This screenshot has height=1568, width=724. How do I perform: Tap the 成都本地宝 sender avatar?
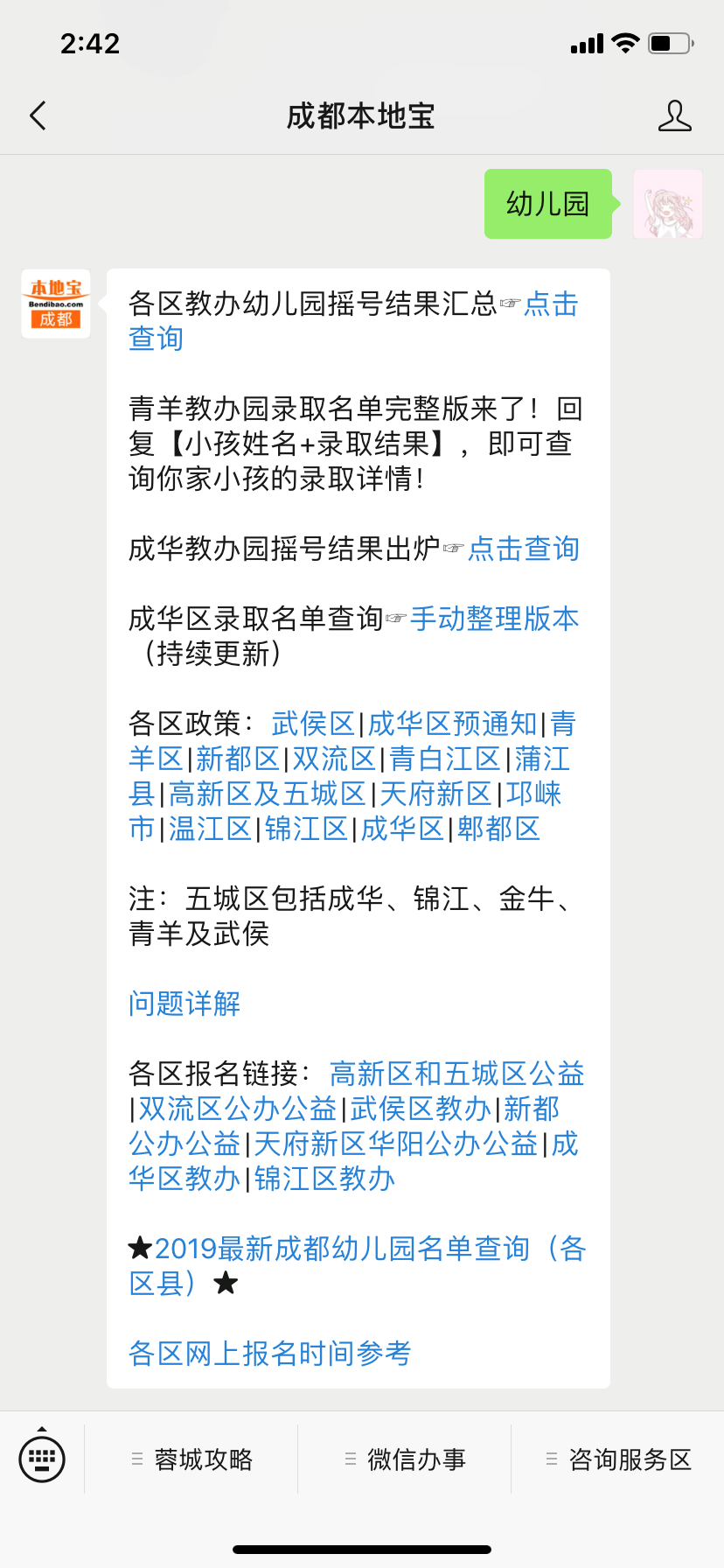click(x=56, y=304)
